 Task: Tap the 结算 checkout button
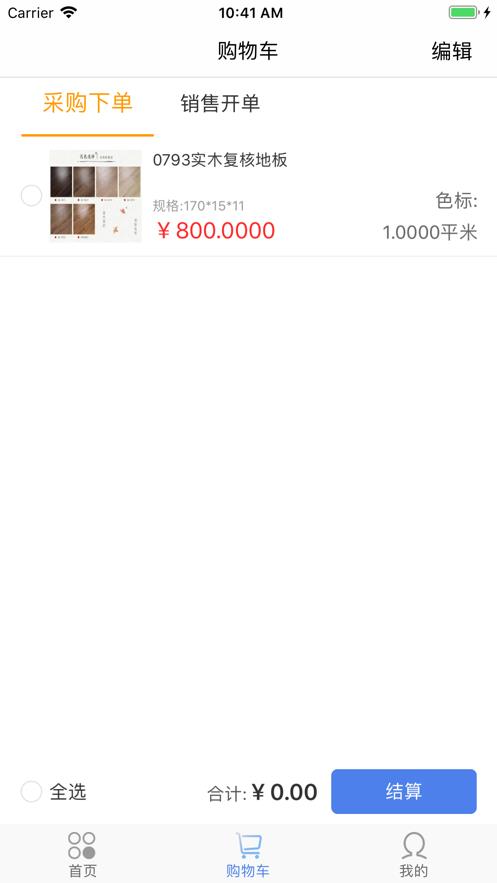[404, 791]
